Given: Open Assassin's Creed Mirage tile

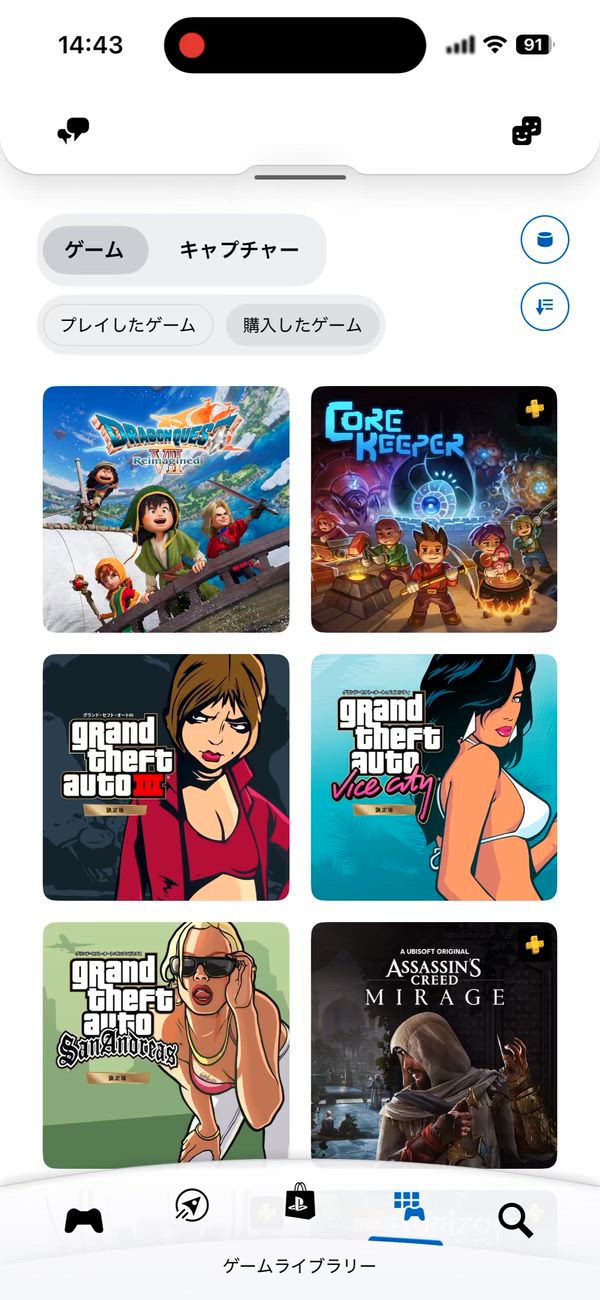Looking at the screenshot, I should click(434, 1045).
